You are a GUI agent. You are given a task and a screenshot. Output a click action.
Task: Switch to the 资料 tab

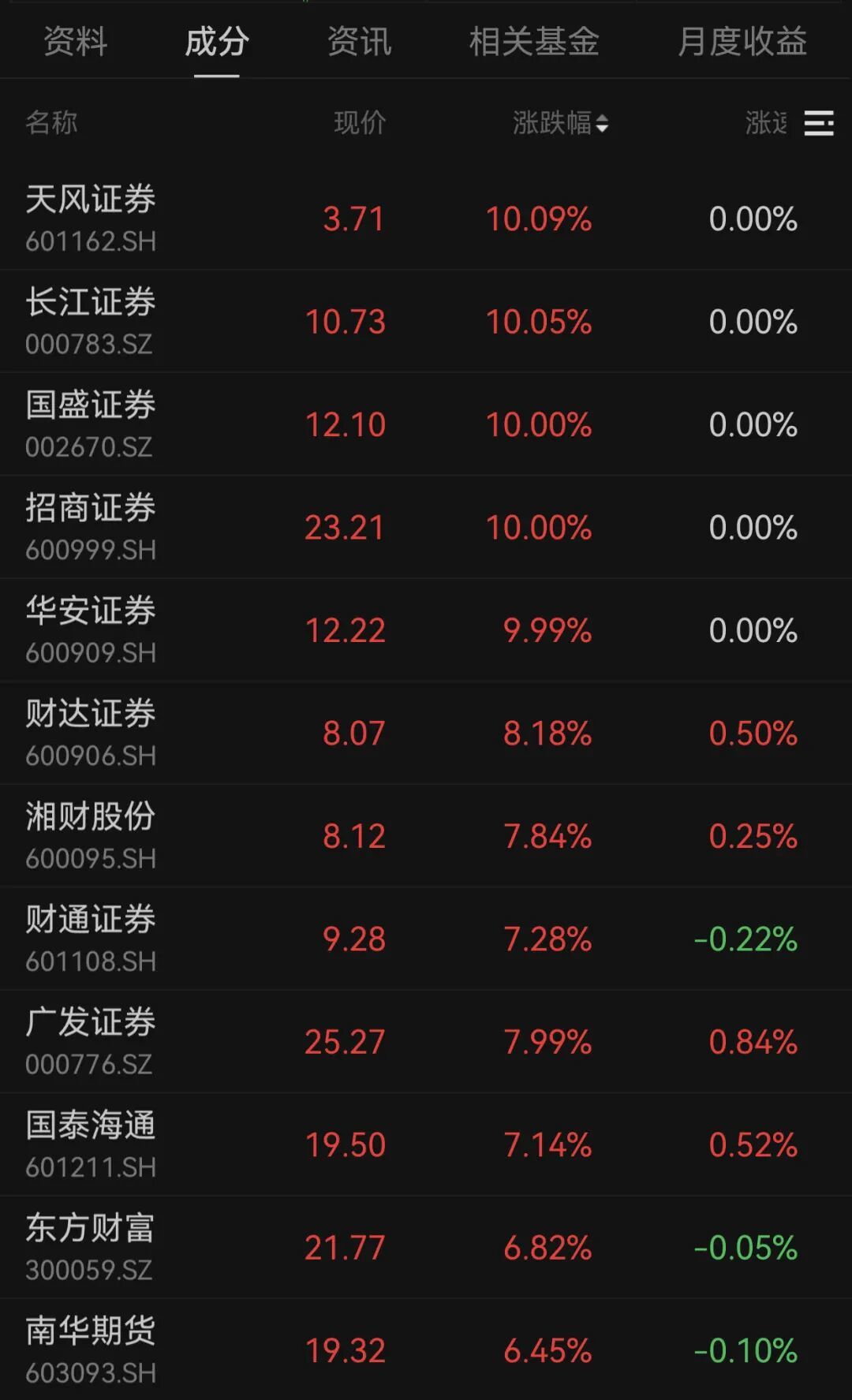75,42
